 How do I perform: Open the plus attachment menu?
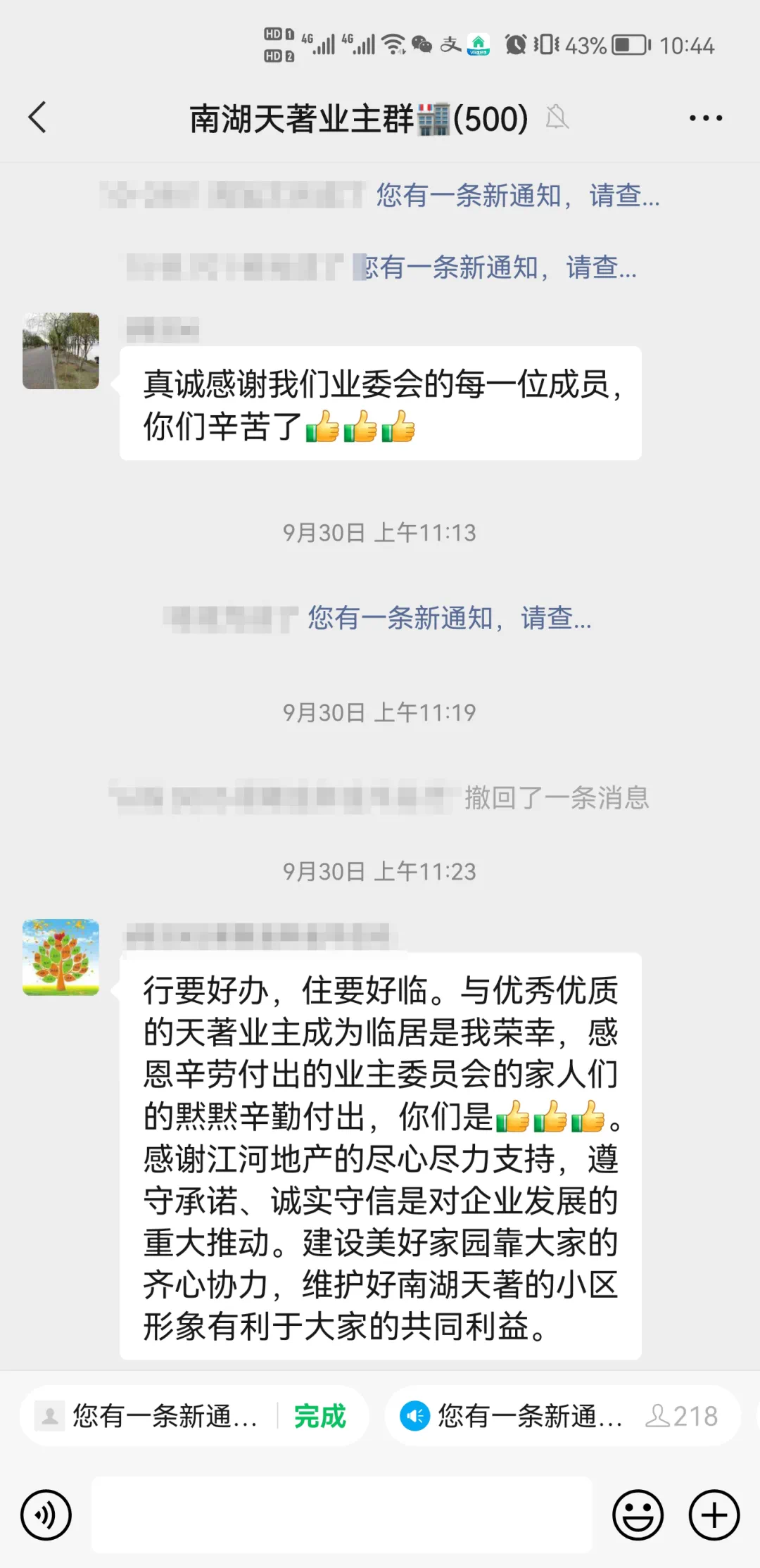tap(714, 1515)
